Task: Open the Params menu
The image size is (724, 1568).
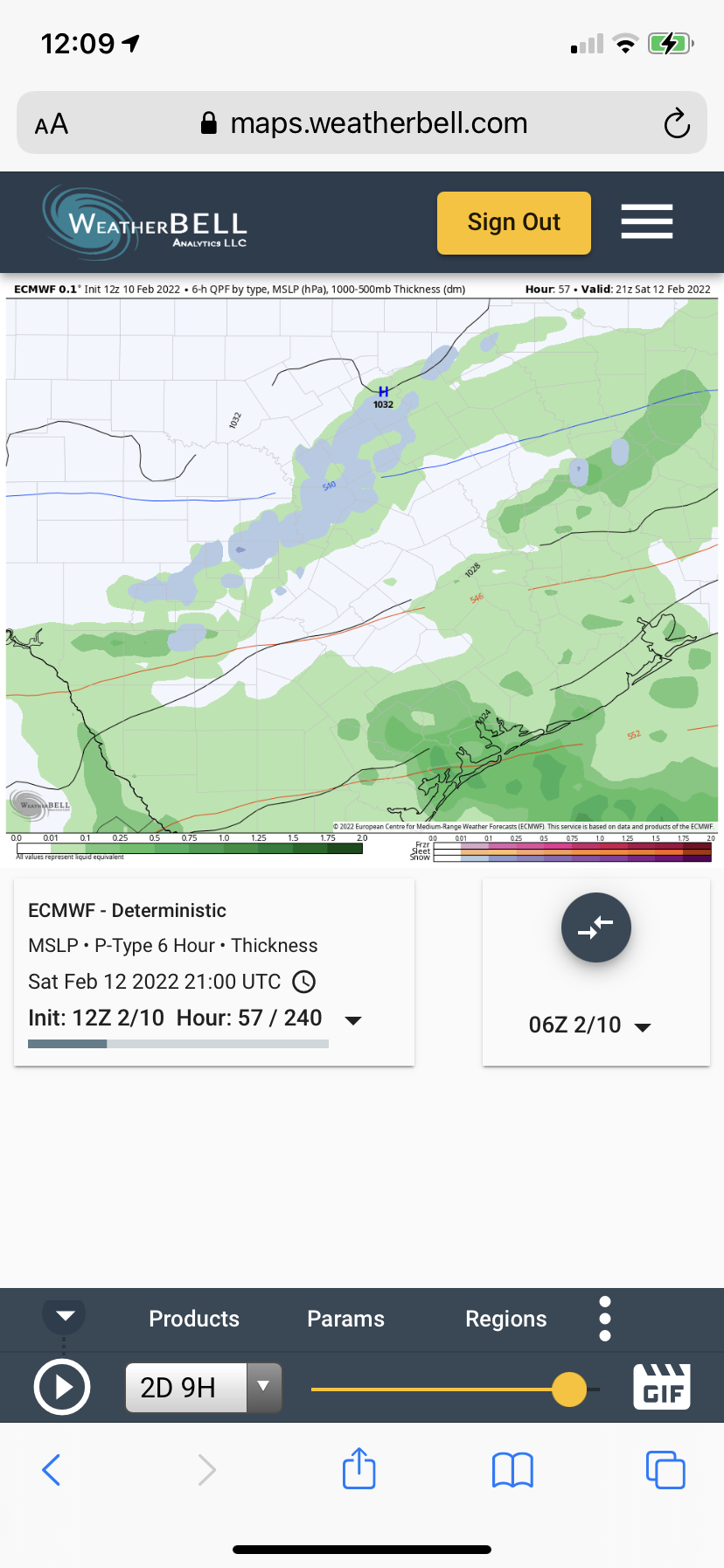Action: point(345,1319)
